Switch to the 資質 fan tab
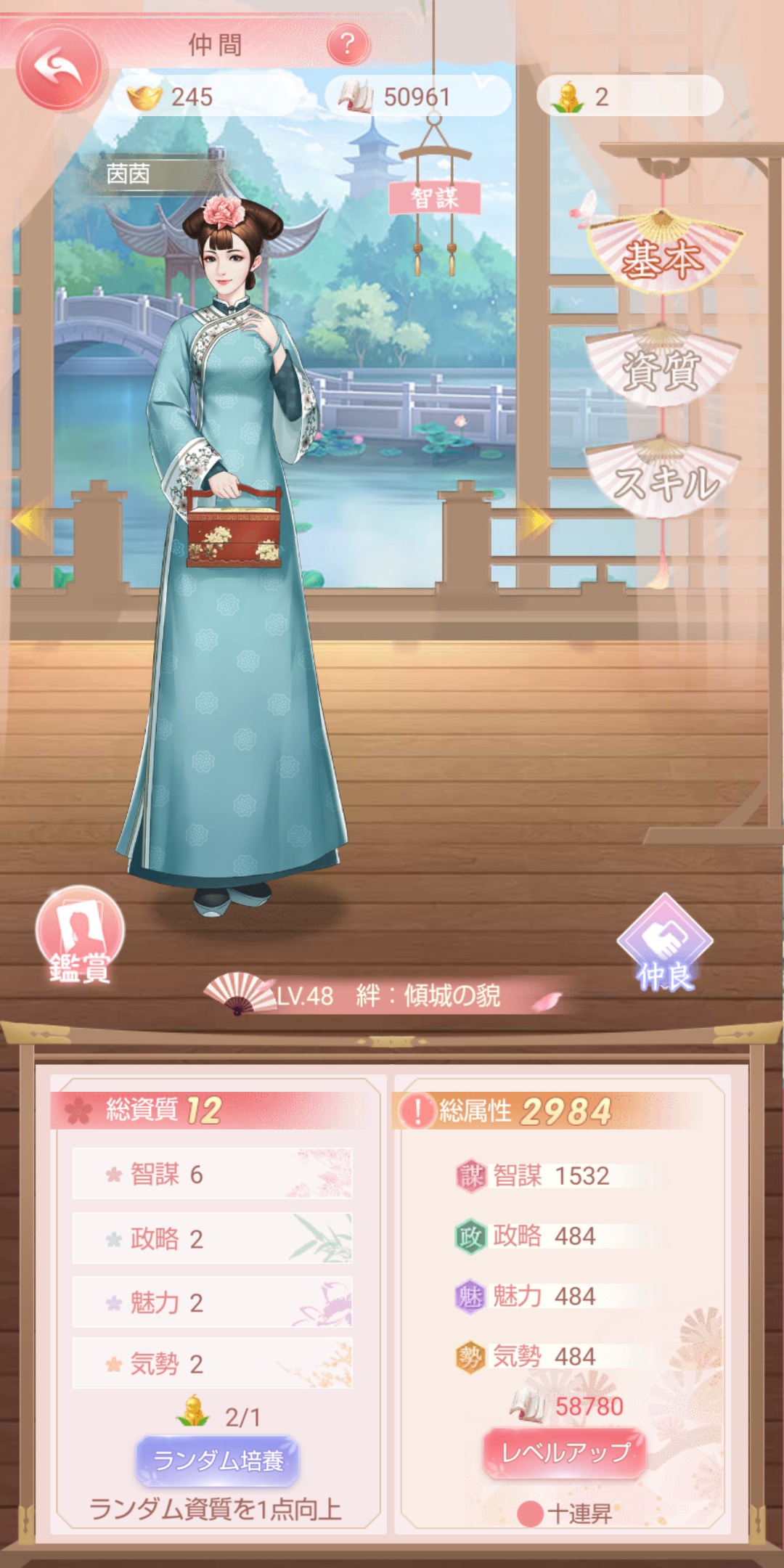Image resolution: width=784 pixels, height=1568 pixels. 662,368
